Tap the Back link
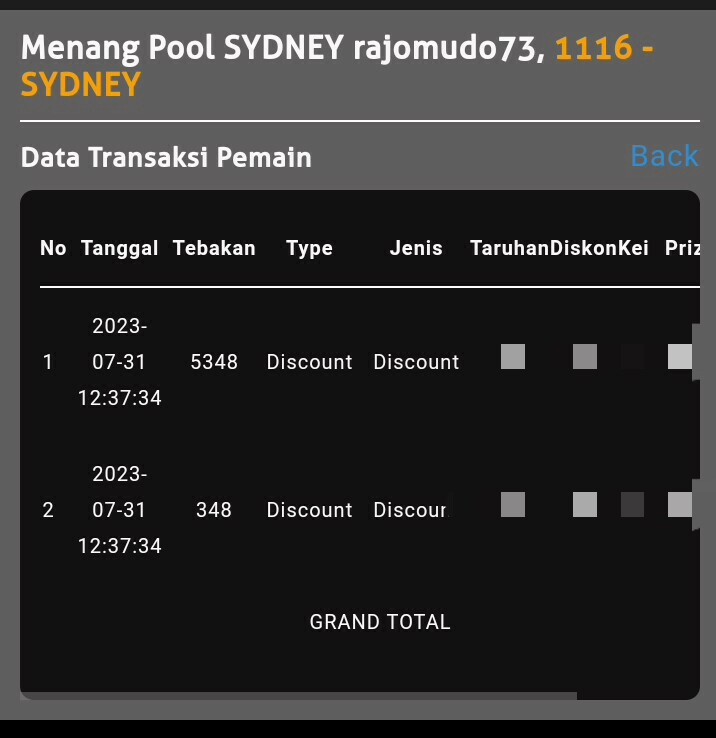The image size is (716, 738). tap(664, 156)
